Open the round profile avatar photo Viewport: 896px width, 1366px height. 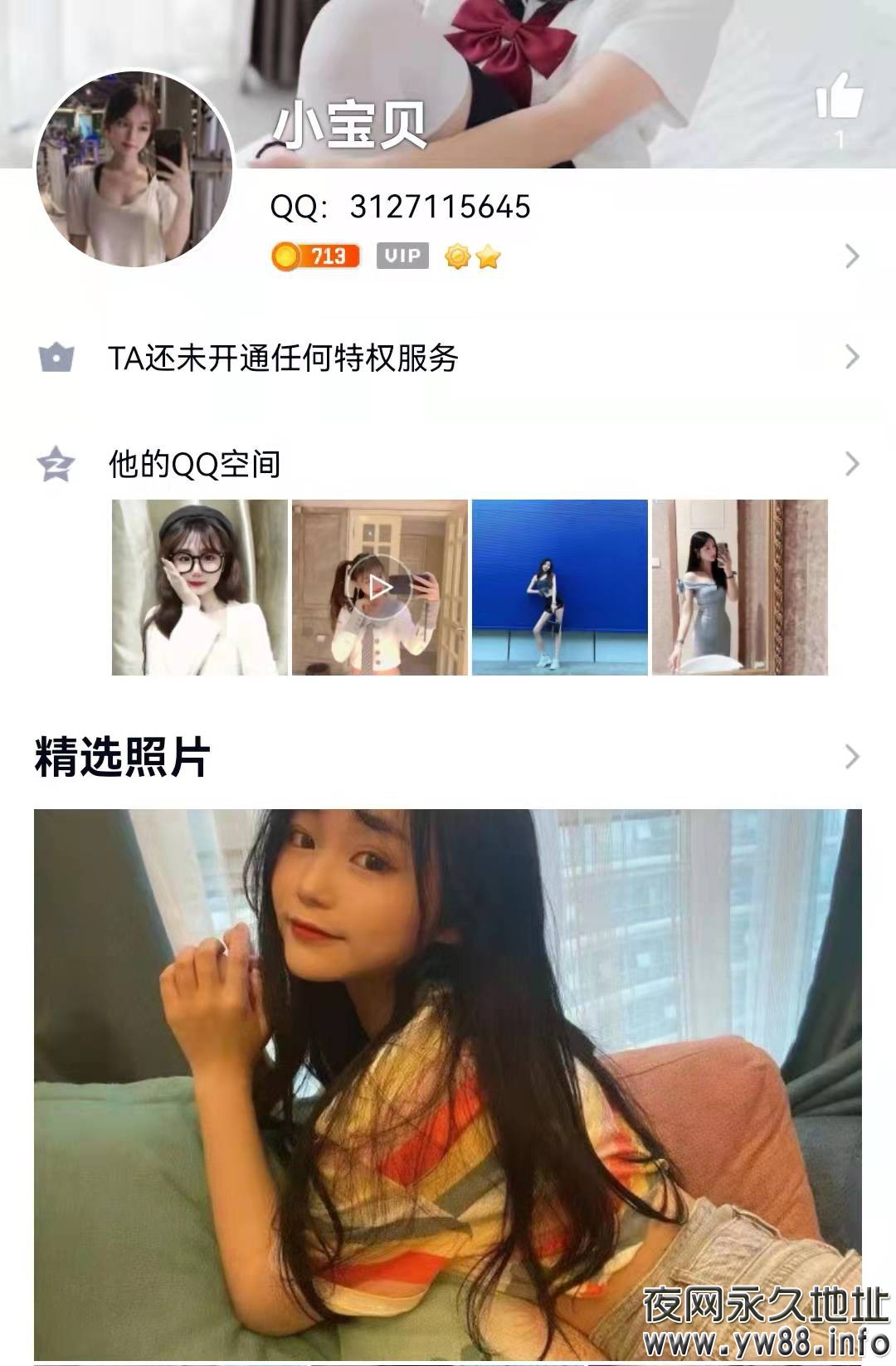click(x=134, y=169)
